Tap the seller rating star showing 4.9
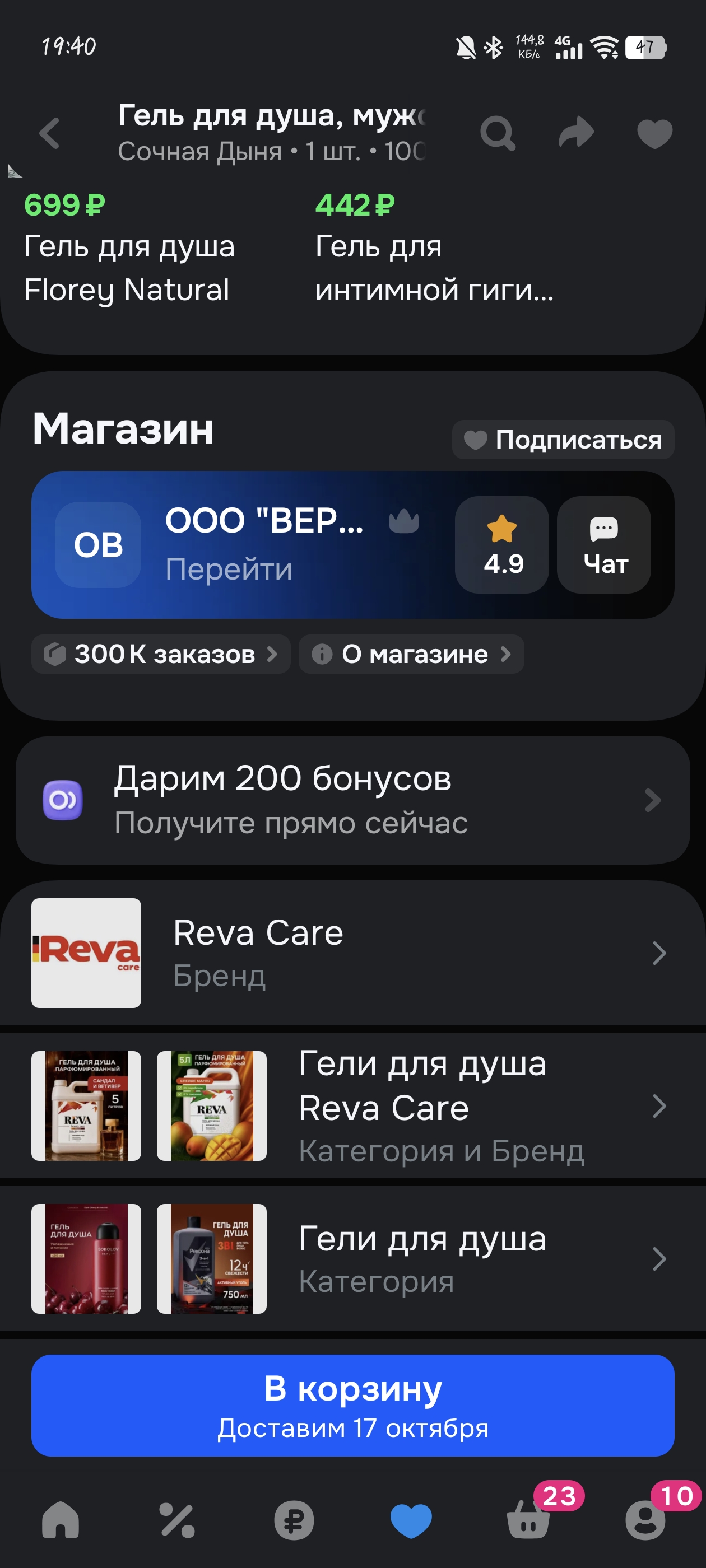The image size is (706, 1568). (x=503, y=545)
